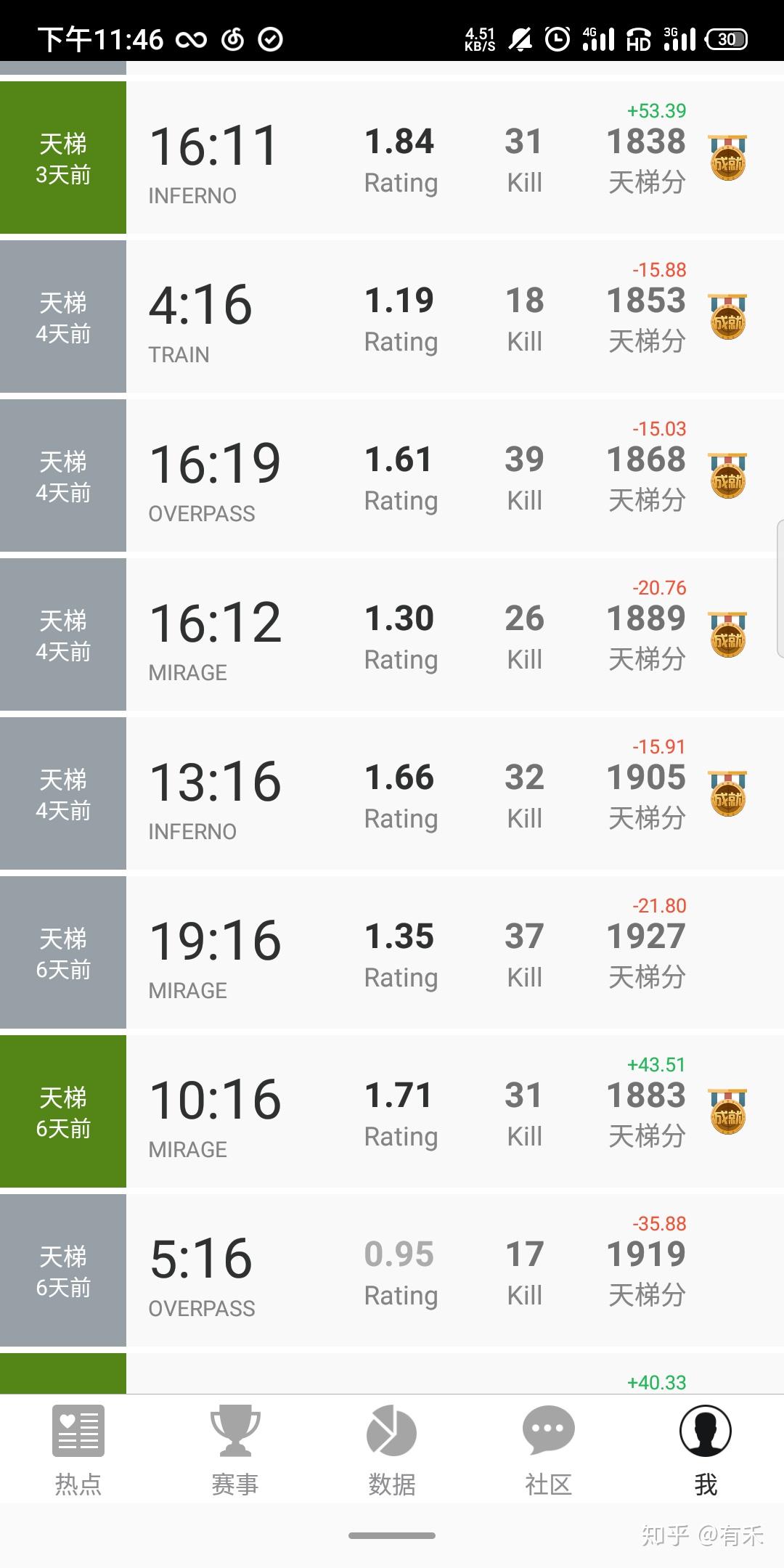
Task: Select the green 天梯 3天前 label
Action: (x=62, y=155)
